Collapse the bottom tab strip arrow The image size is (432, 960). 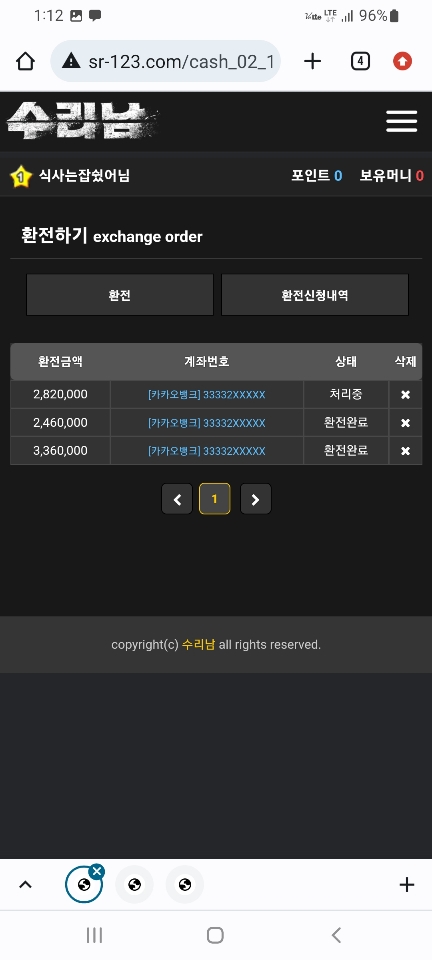coord(25,884)
